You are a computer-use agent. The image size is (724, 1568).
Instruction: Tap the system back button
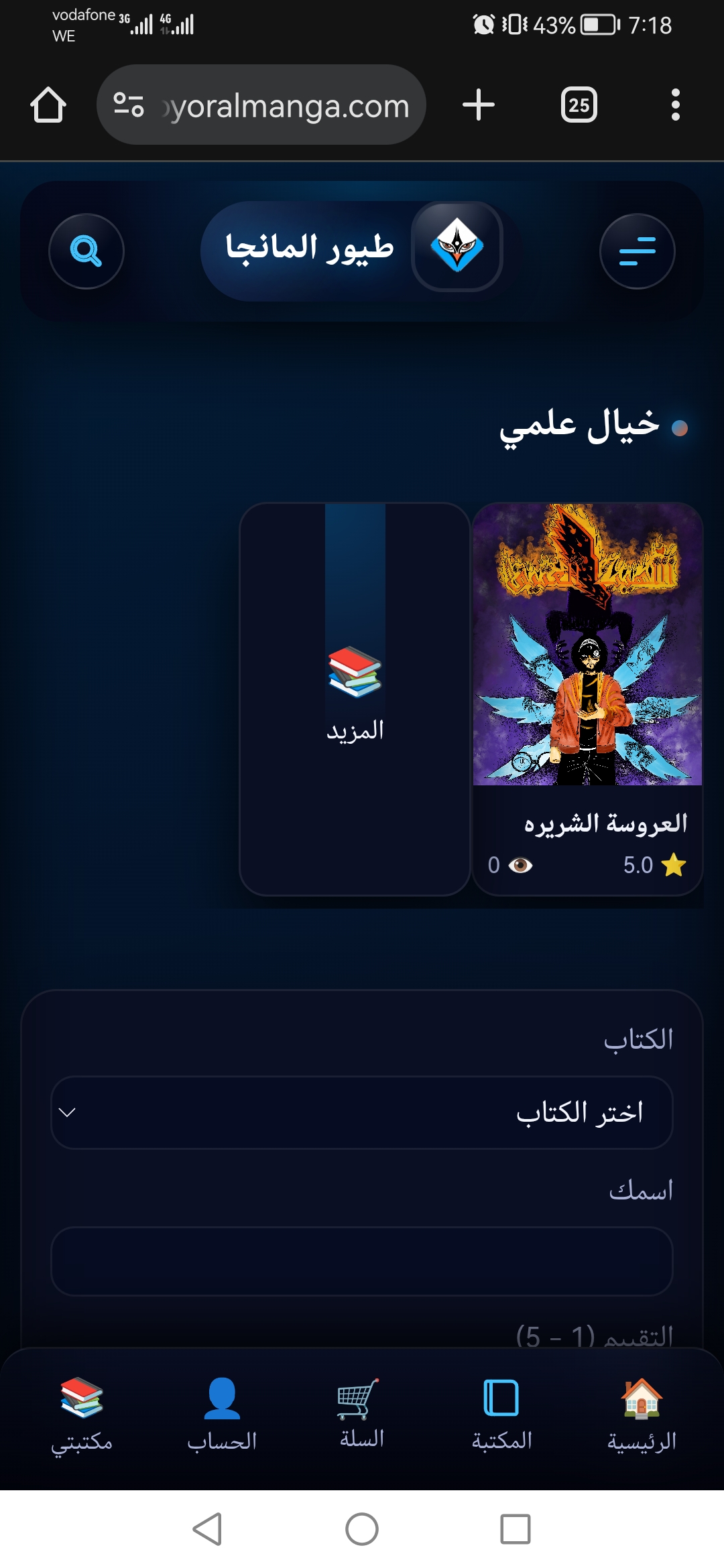[207, 1529]
